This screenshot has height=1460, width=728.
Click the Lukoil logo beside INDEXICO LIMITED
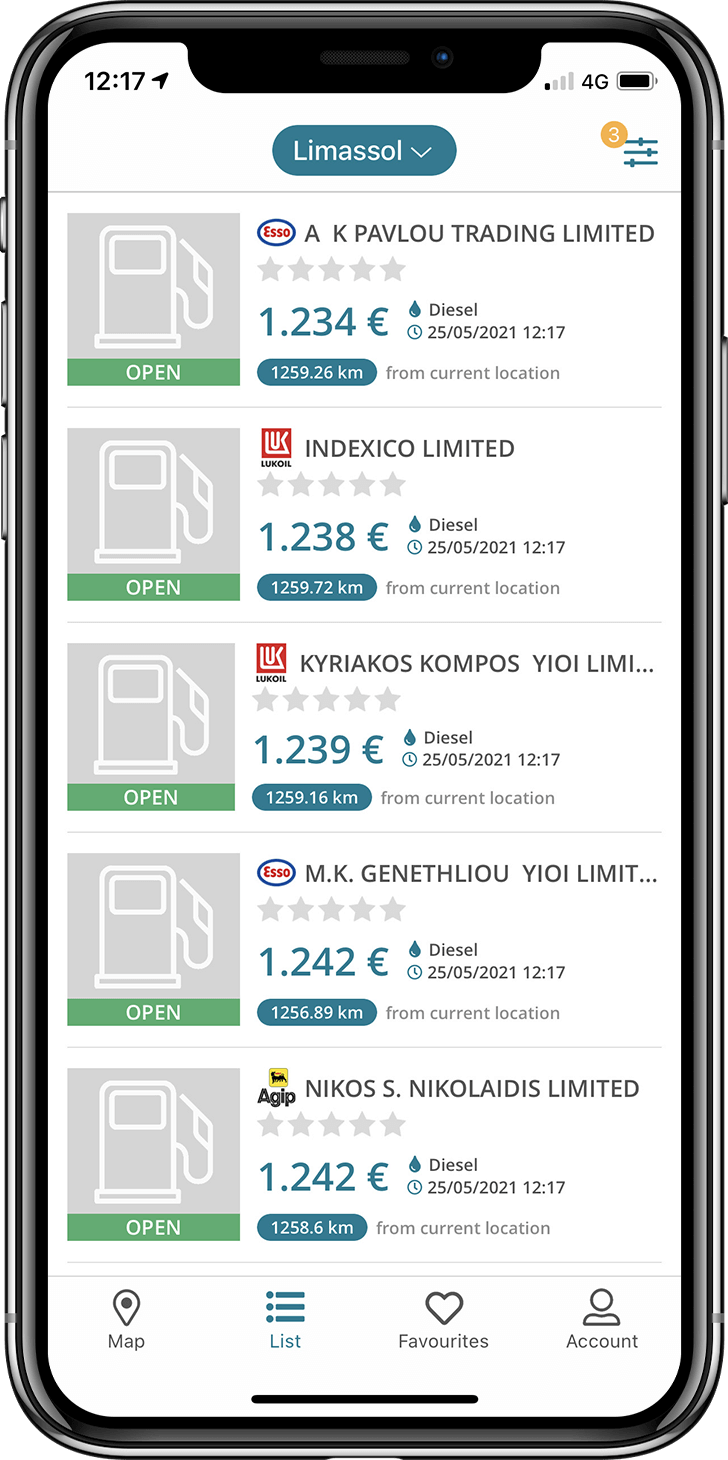275,447
